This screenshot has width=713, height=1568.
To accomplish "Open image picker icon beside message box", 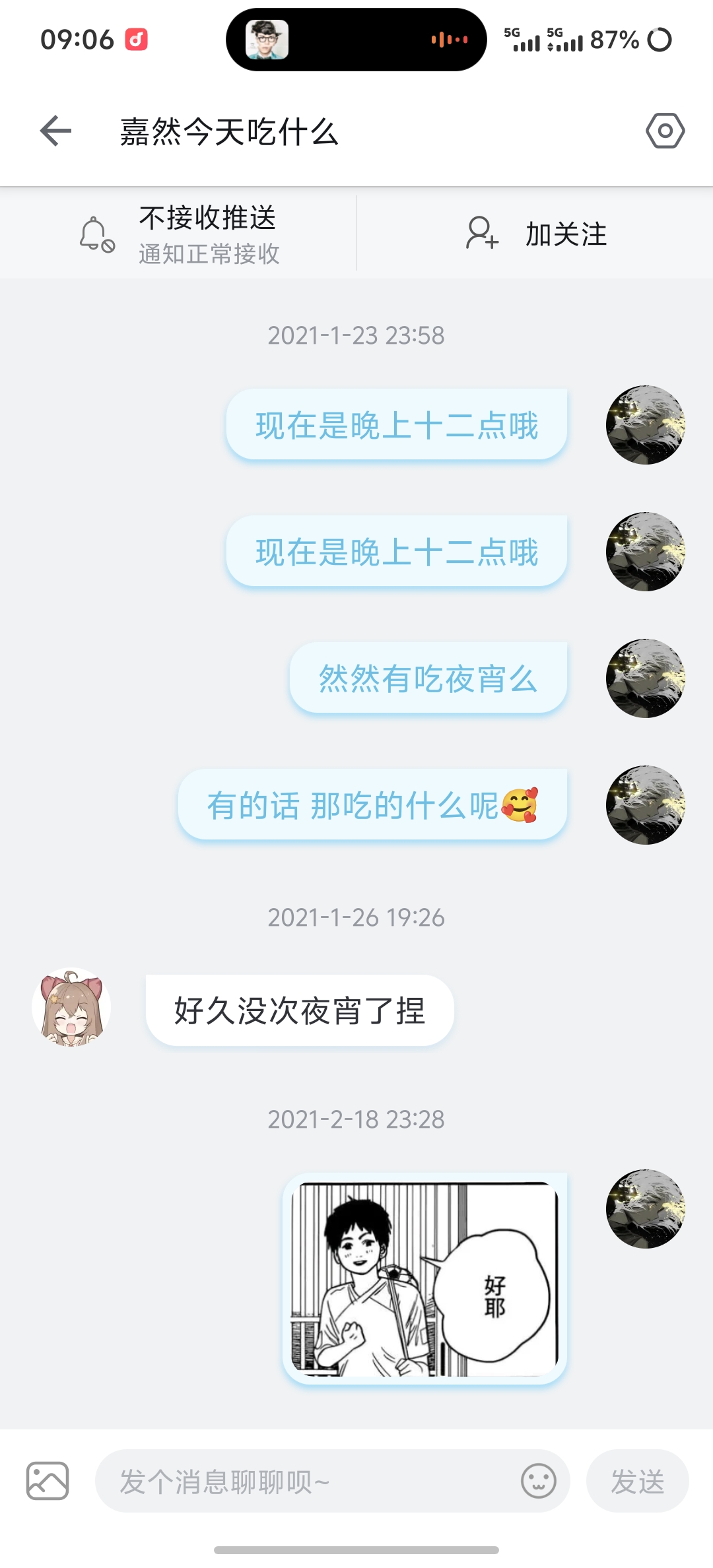I will (48, 1481).
